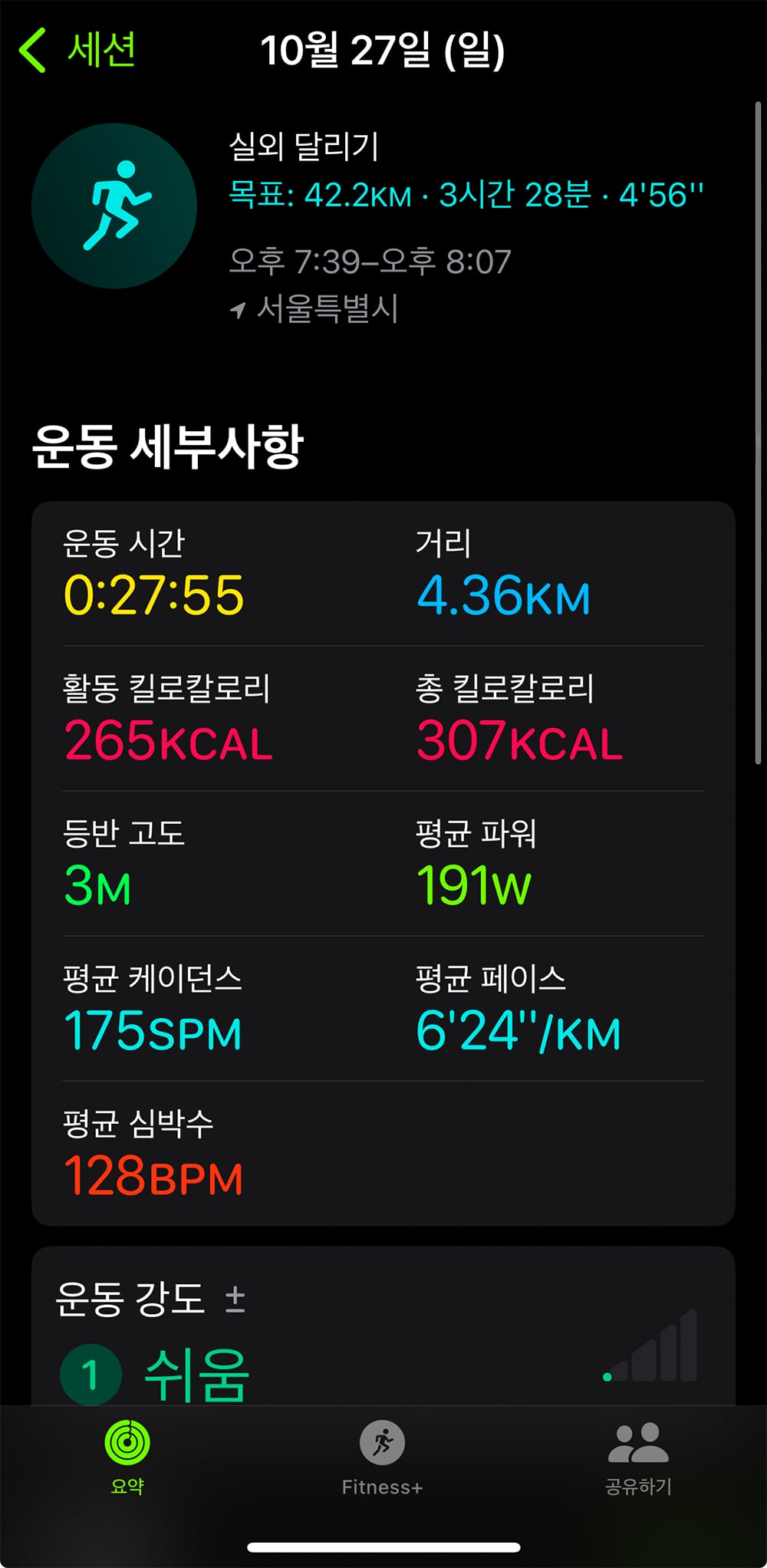Switch to the 공유하기 tab

pos(638,1457)
